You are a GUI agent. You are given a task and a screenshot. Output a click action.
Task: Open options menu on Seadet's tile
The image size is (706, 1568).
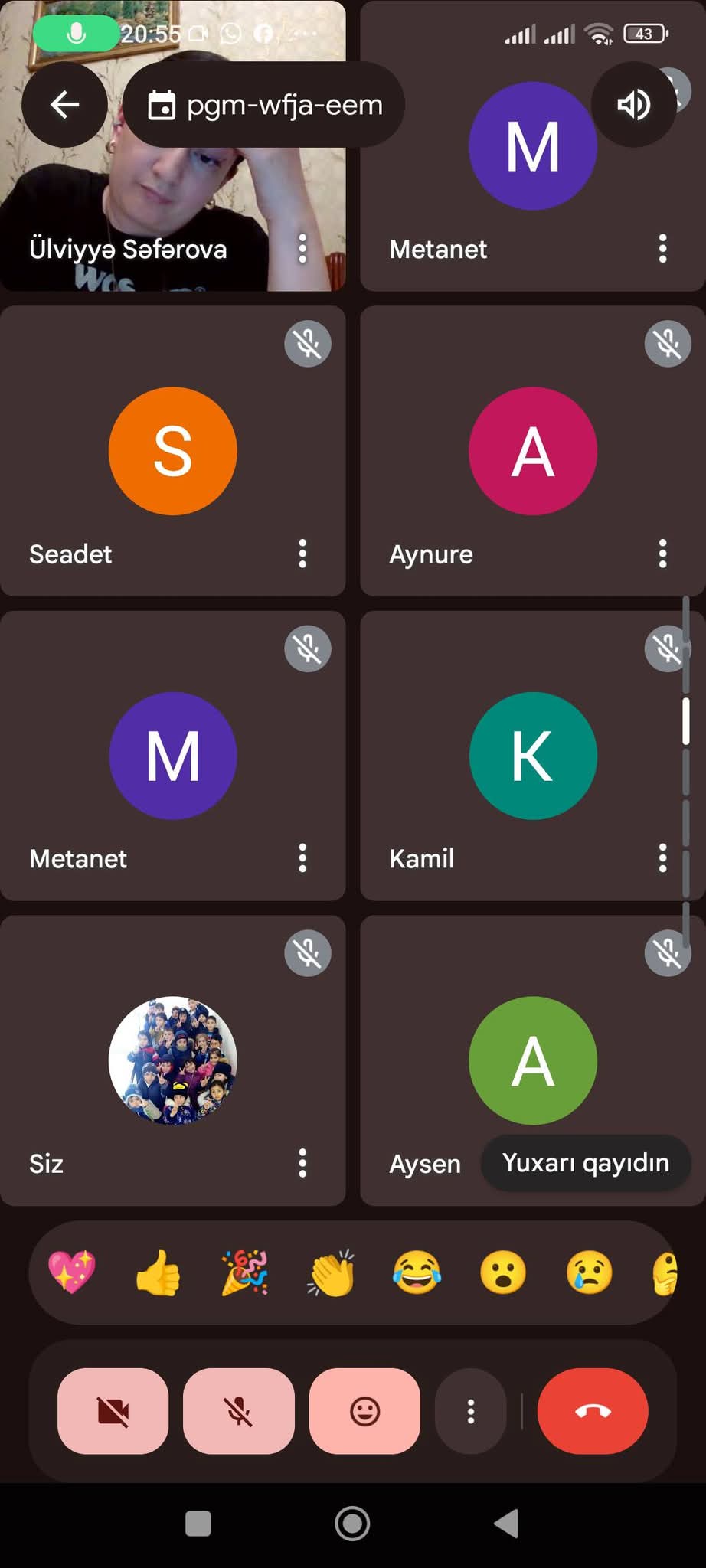[x=302, y=554]
